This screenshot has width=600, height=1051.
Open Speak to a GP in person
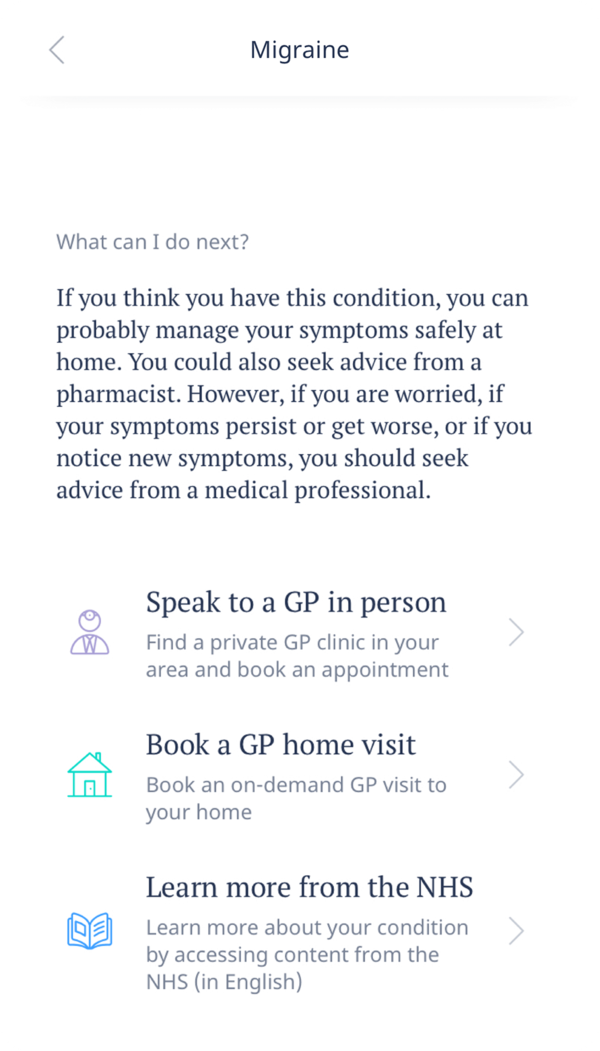300,633
